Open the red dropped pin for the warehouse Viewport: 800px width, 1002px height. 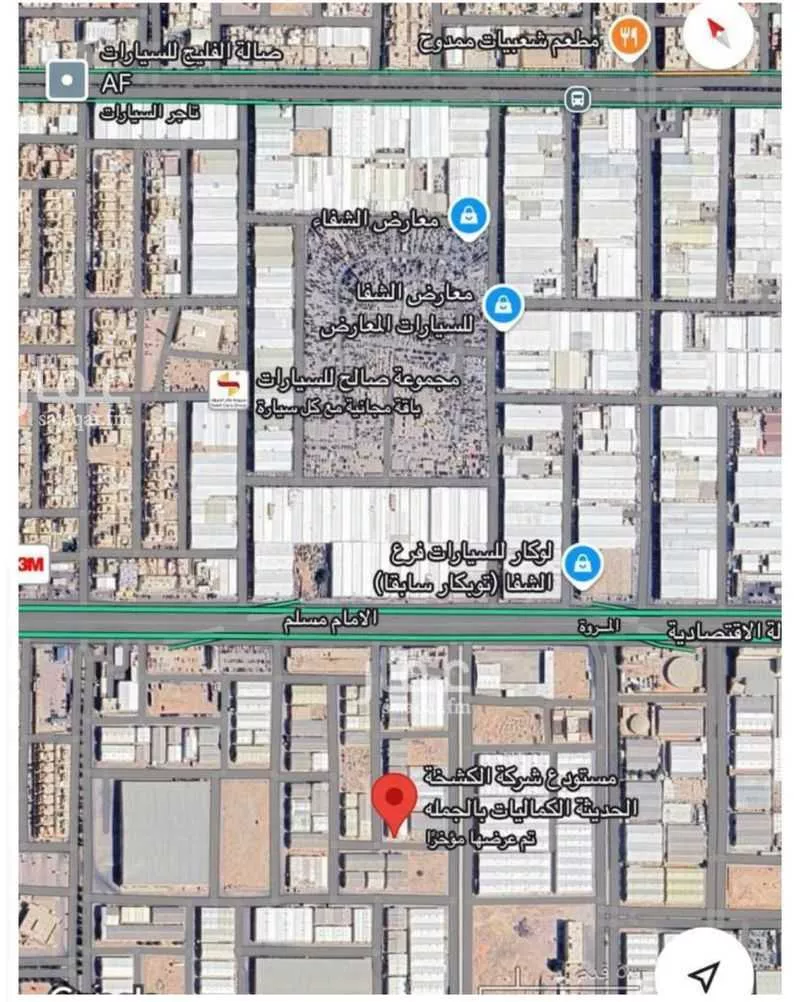click(394, 799)
